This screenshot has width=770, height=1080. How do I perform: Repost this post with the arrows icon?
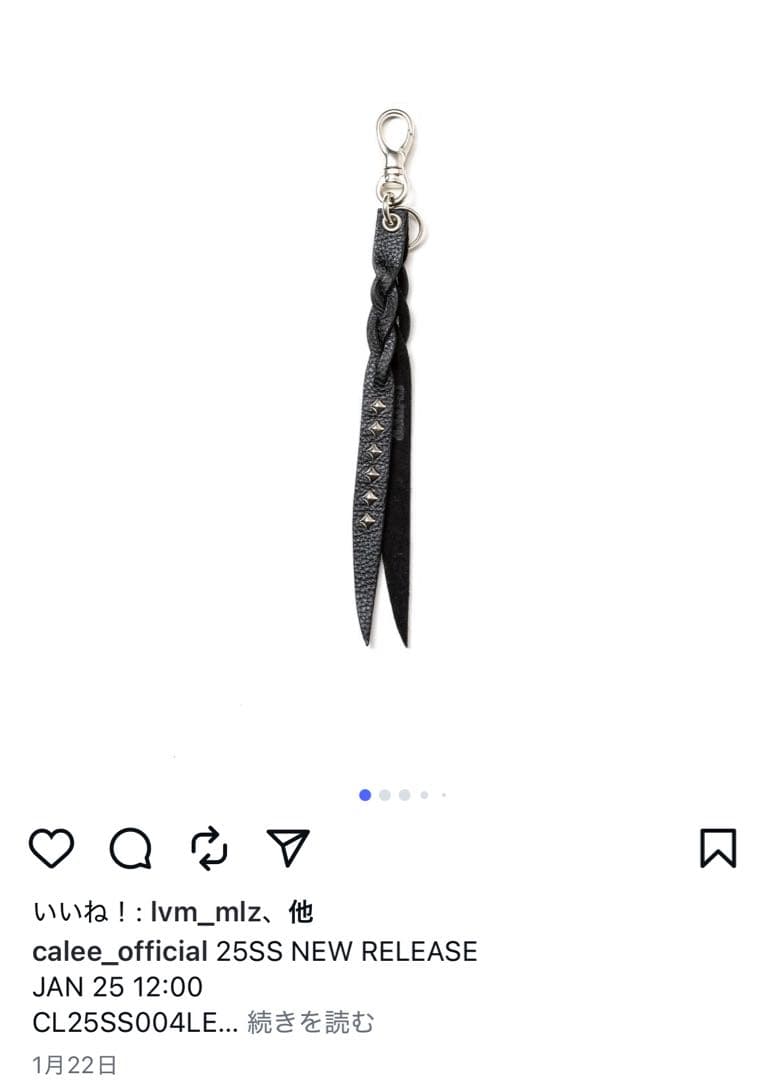[209, 849]
